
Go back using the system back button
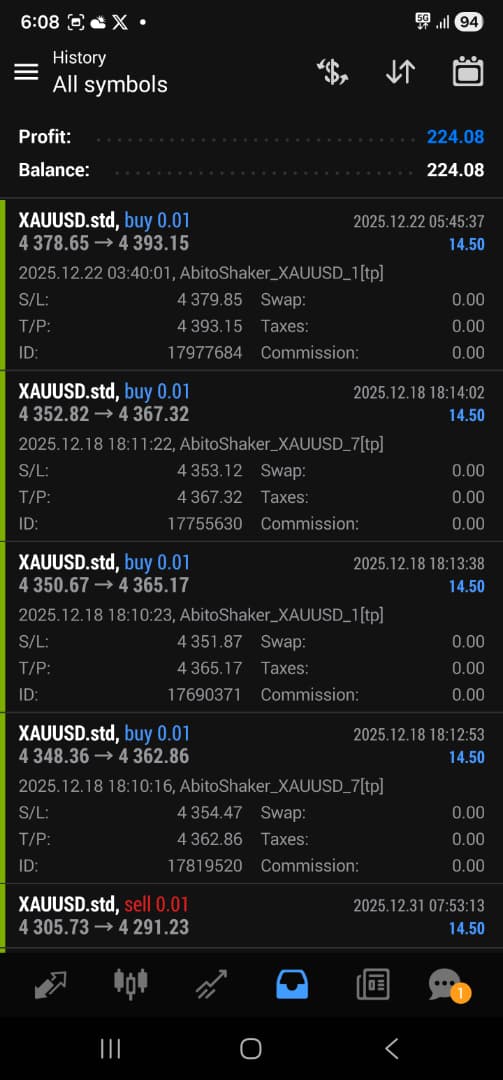pos(391,1049)
